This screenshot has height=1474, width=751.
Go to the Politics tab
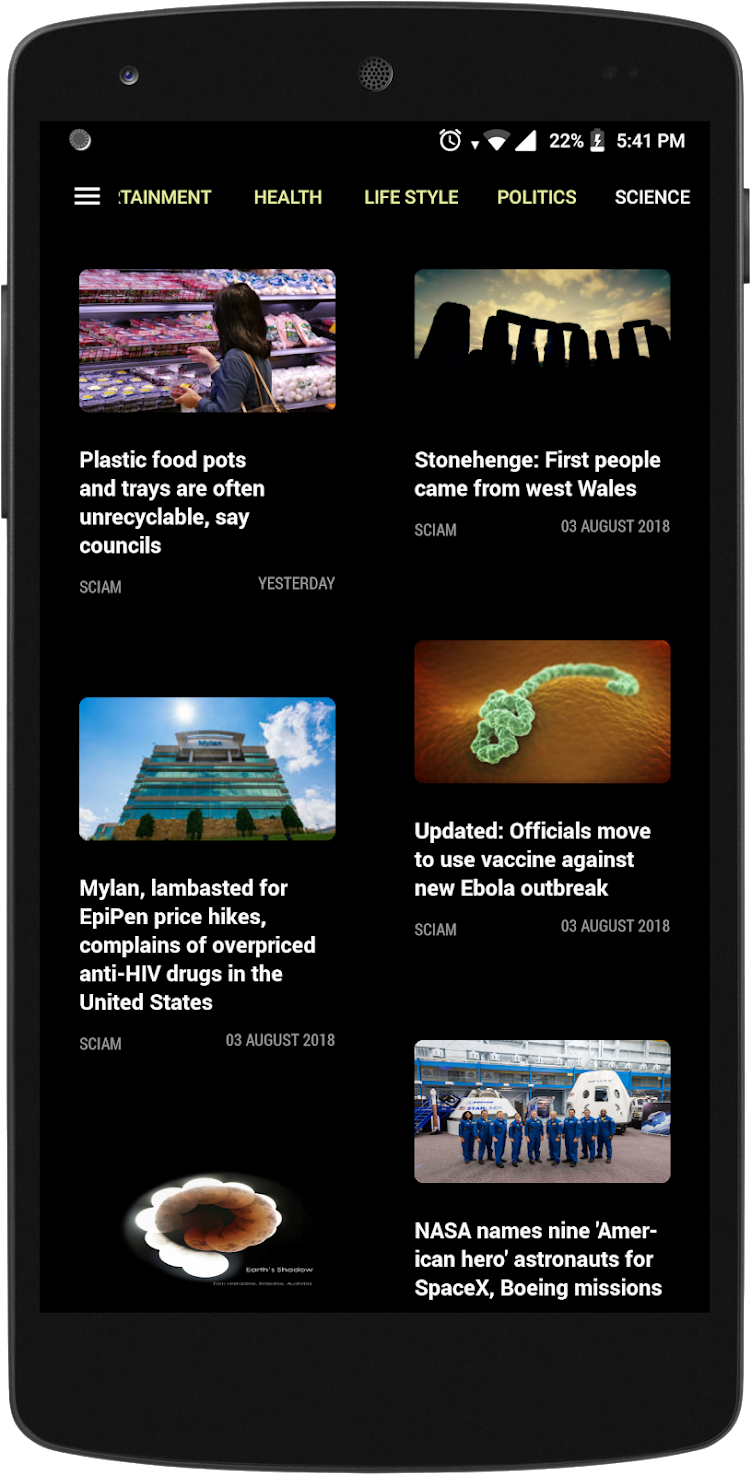[537, 197]
